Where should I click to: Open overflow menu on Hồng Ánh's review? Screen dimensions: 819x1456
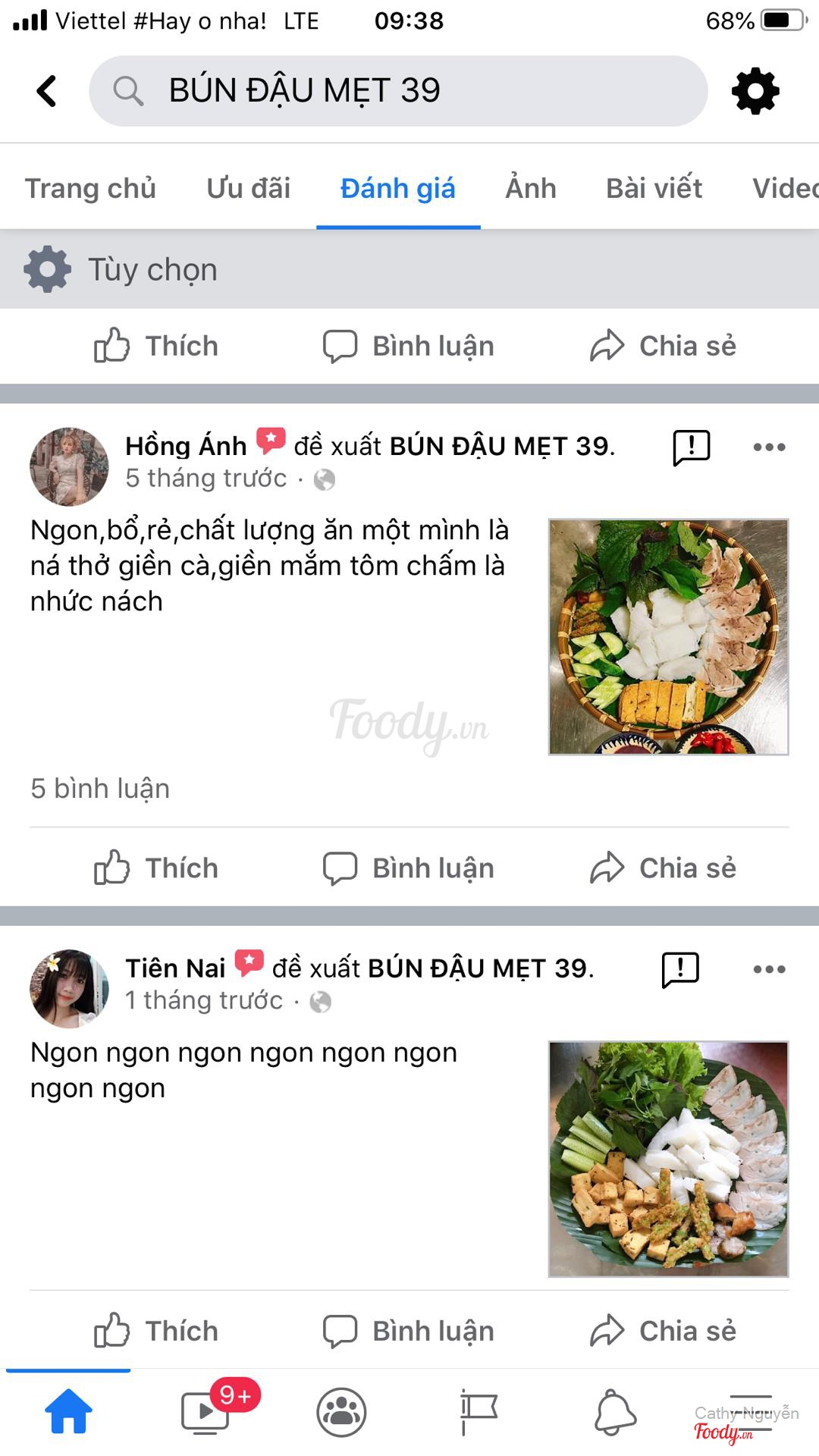769,447
